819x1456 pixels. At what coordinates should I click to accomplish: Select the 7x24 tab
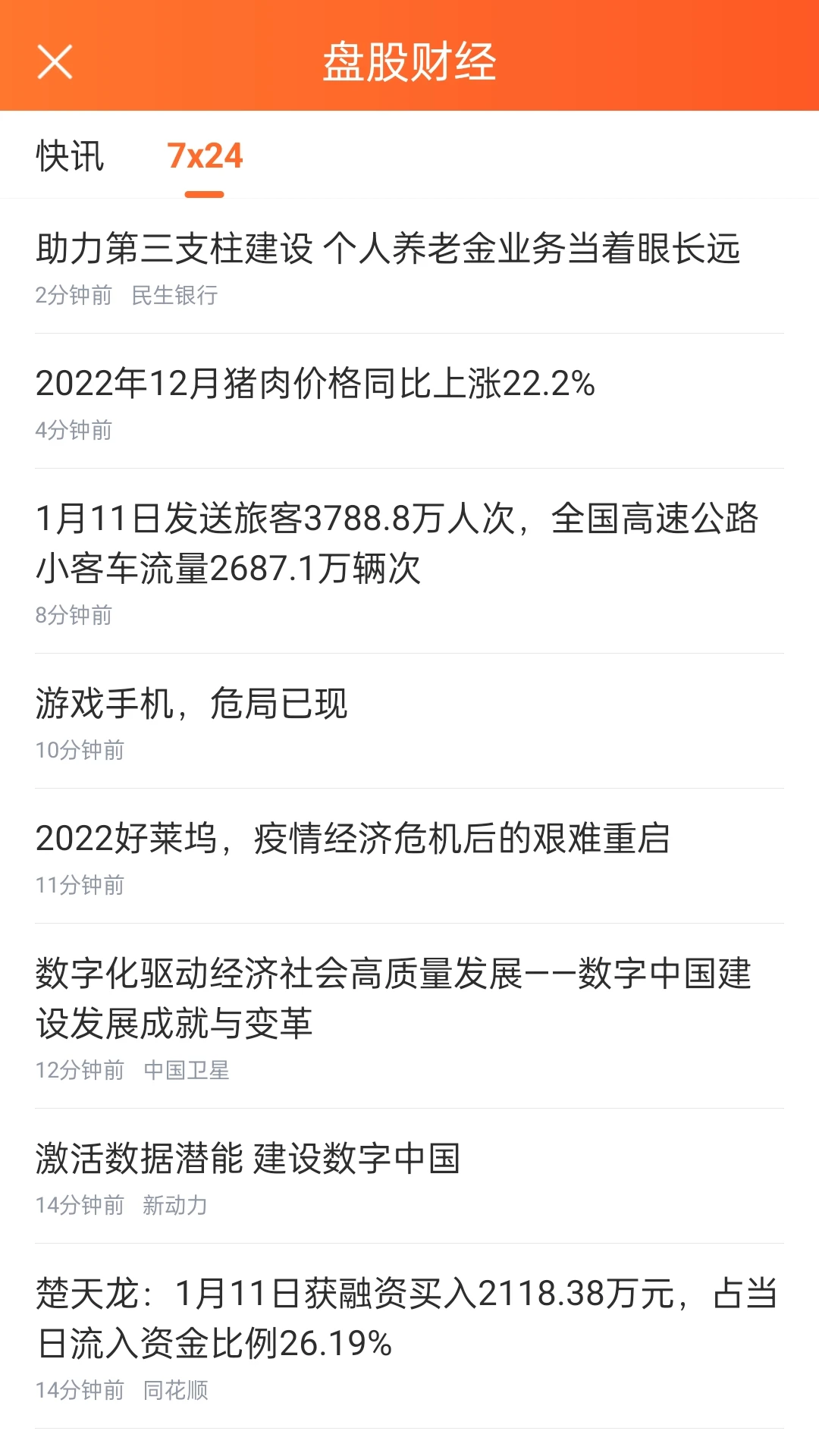pos(203,156)
